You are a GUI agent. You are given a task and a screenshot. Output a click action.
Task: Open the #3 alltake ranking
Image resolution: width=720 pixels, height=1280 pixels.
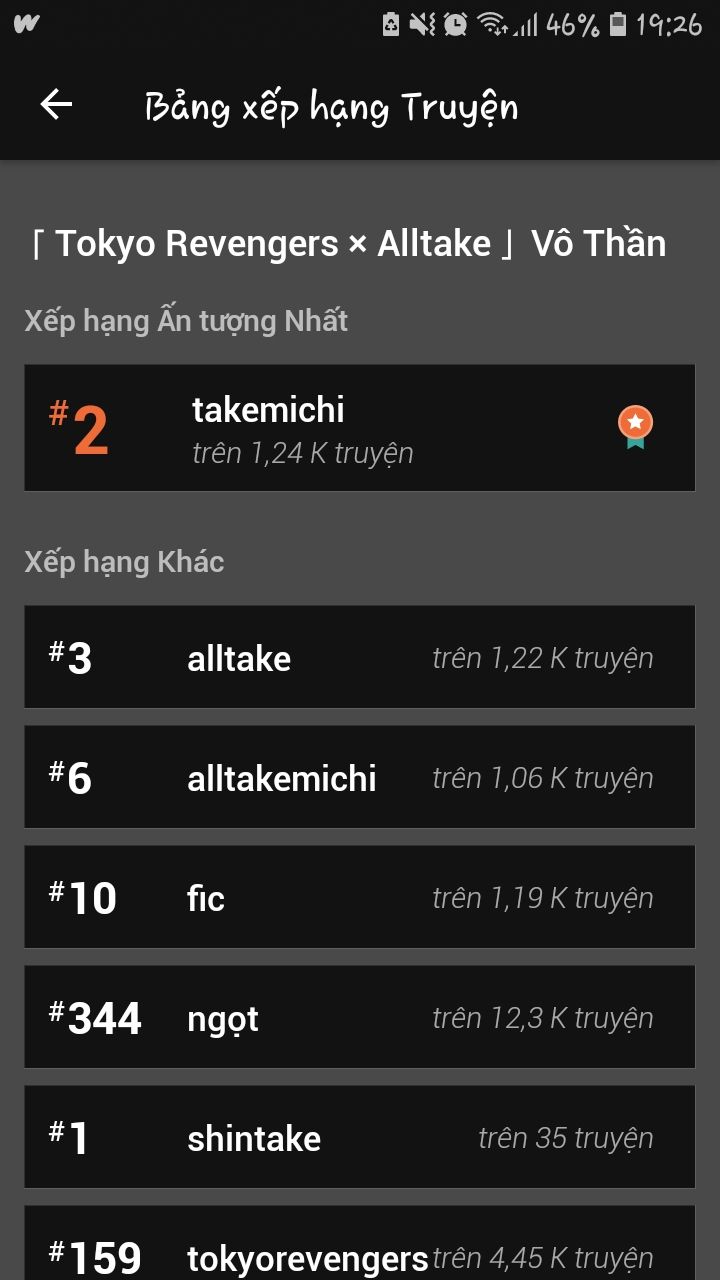[x=360, y=657]
